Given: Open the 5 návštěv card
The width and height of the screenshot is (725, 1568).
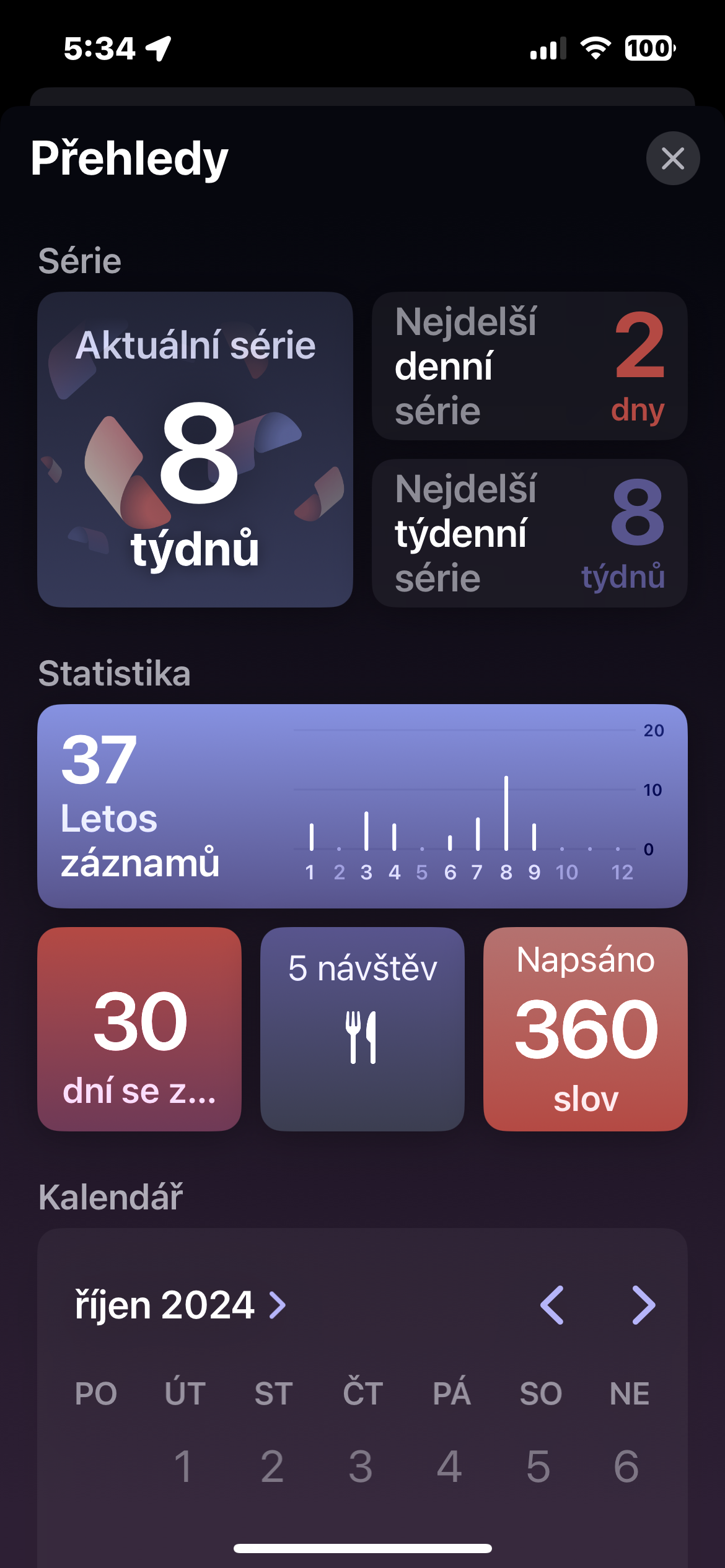Looking at the screenshot, I should tap(362, 1029).
